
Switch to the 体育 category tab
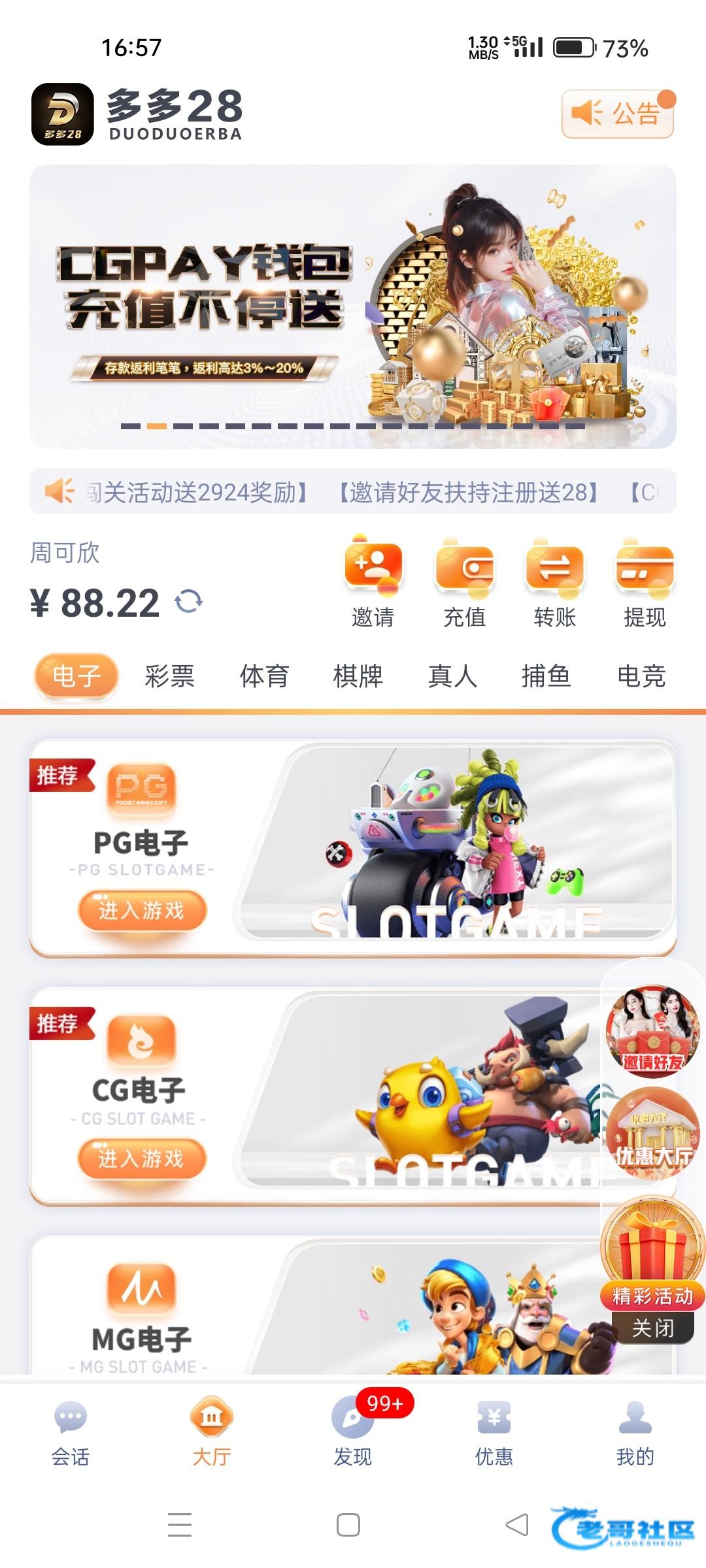pos(264,676)
